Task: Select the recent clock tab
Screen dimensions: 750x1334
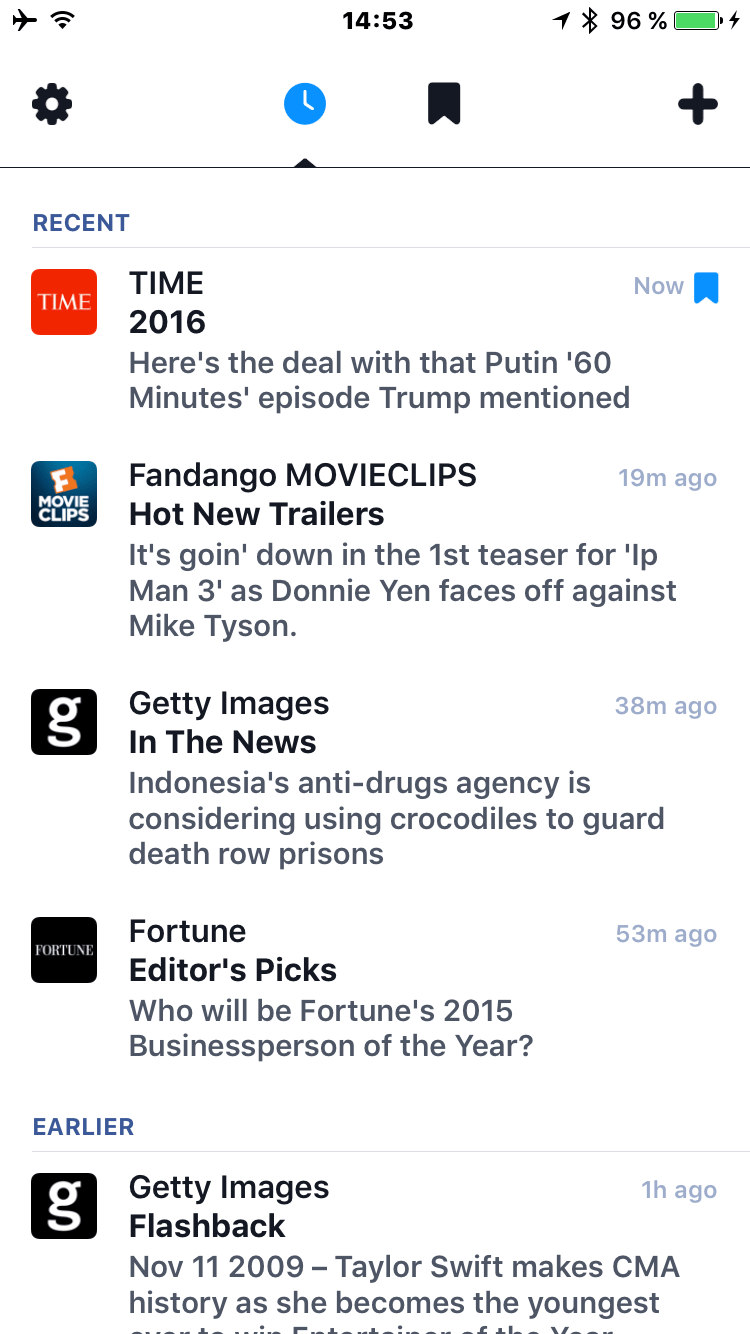Action: (305, 103)
